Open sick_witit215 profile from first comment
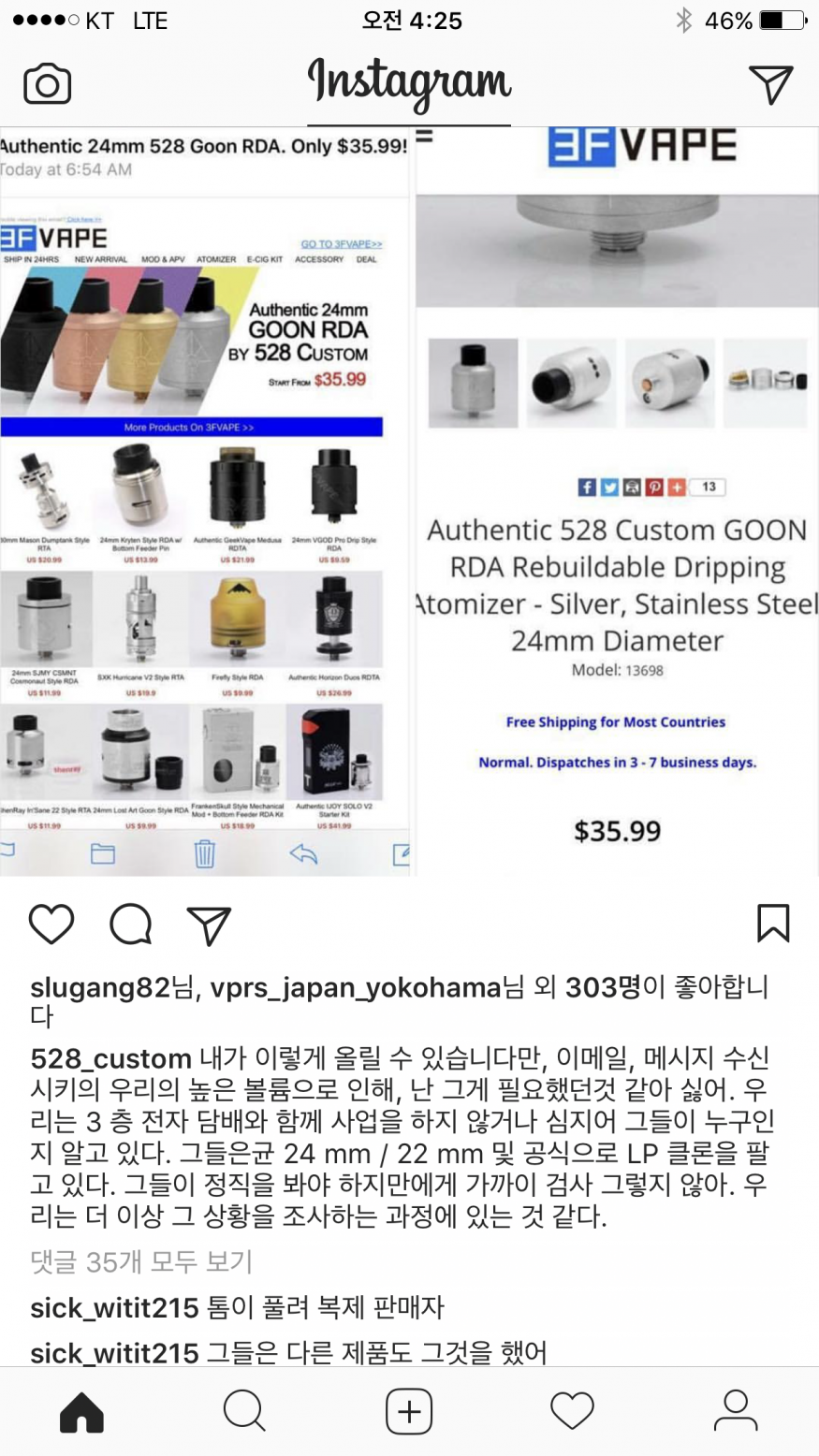 pos(114,1307)
